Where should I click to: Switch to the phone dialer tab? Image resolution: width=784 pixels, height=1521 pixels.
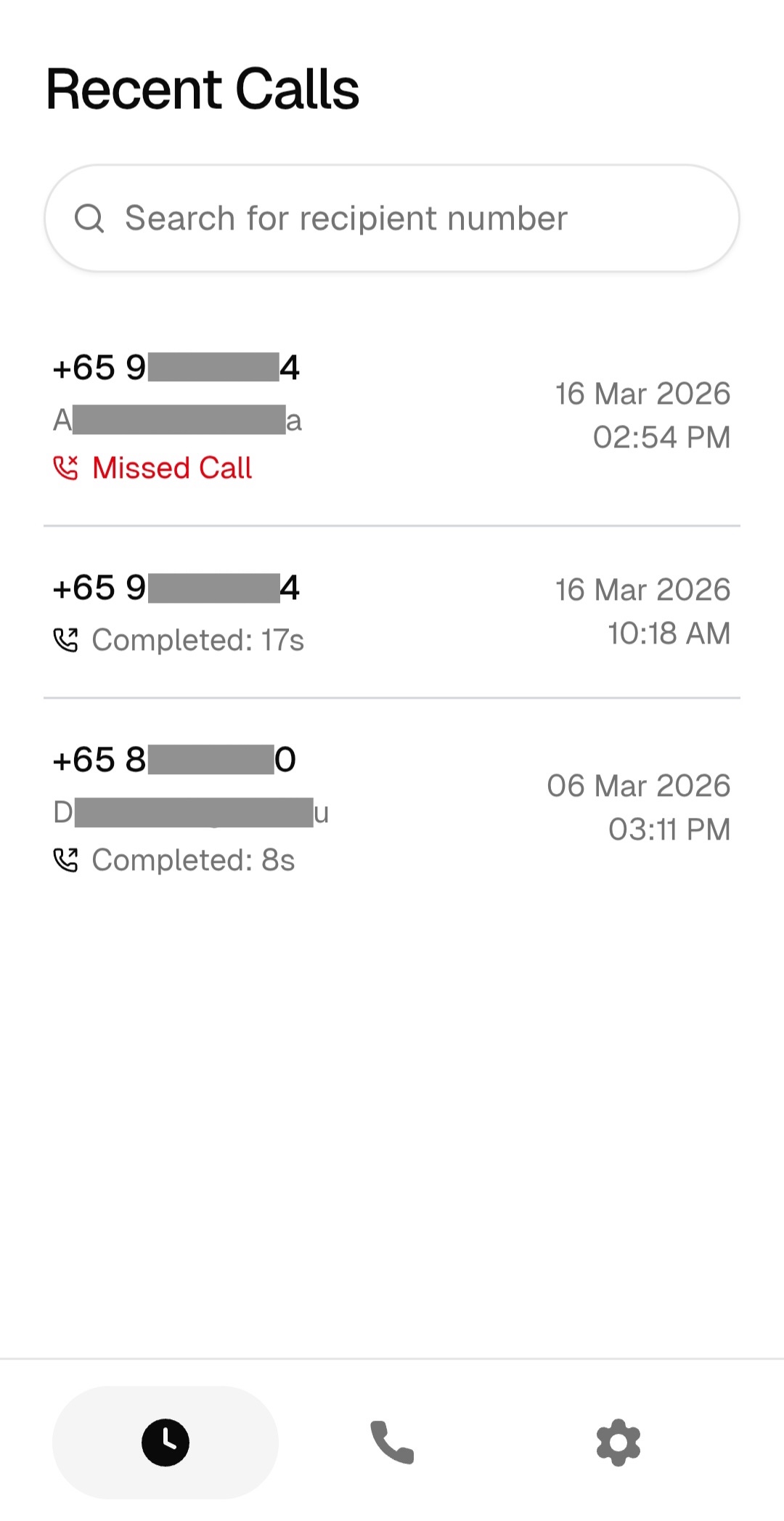[x=392, y=1442]
